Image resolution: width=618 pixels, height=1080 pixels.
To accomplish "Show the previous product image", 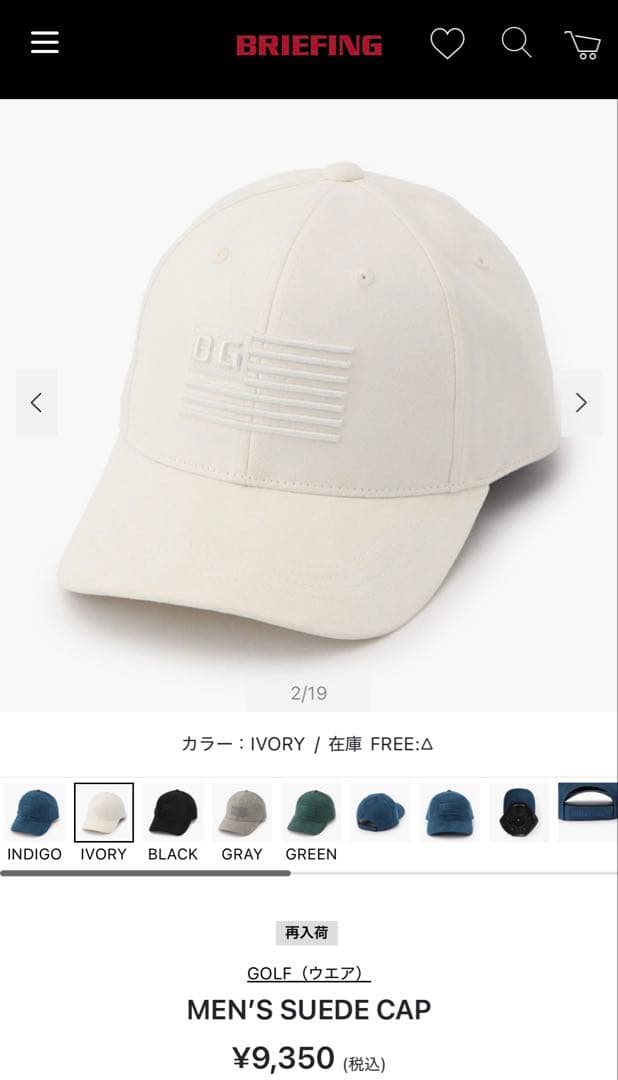I will coord(36,403).
